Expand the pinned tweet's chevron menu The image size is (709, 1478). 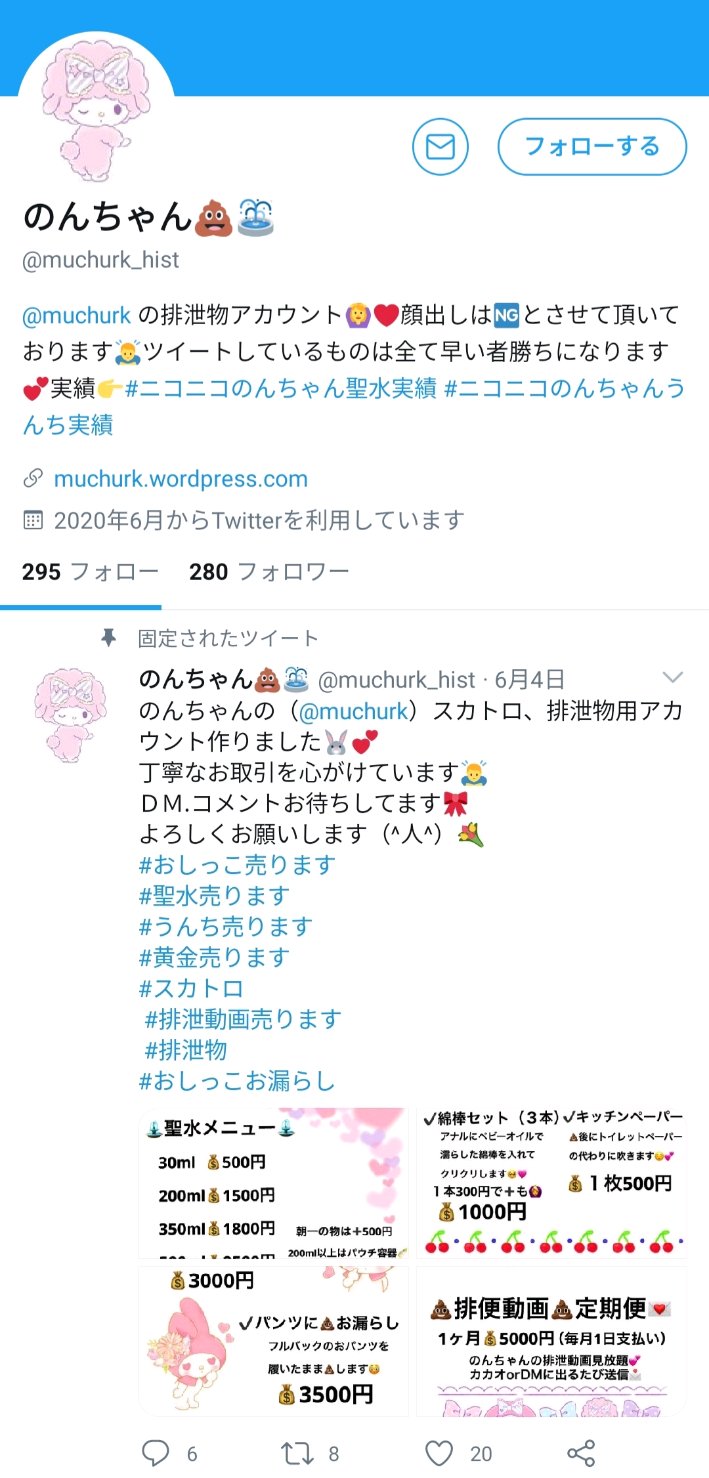[x=673, y=678]
